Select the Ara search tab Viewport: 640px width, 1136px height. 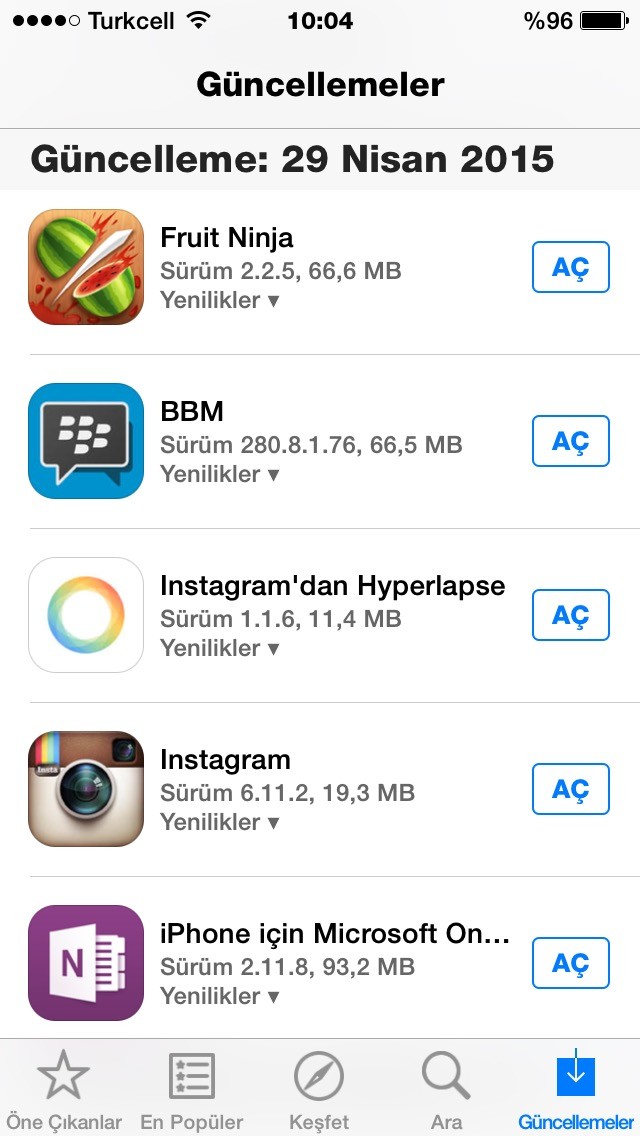tap(446, 1090)
